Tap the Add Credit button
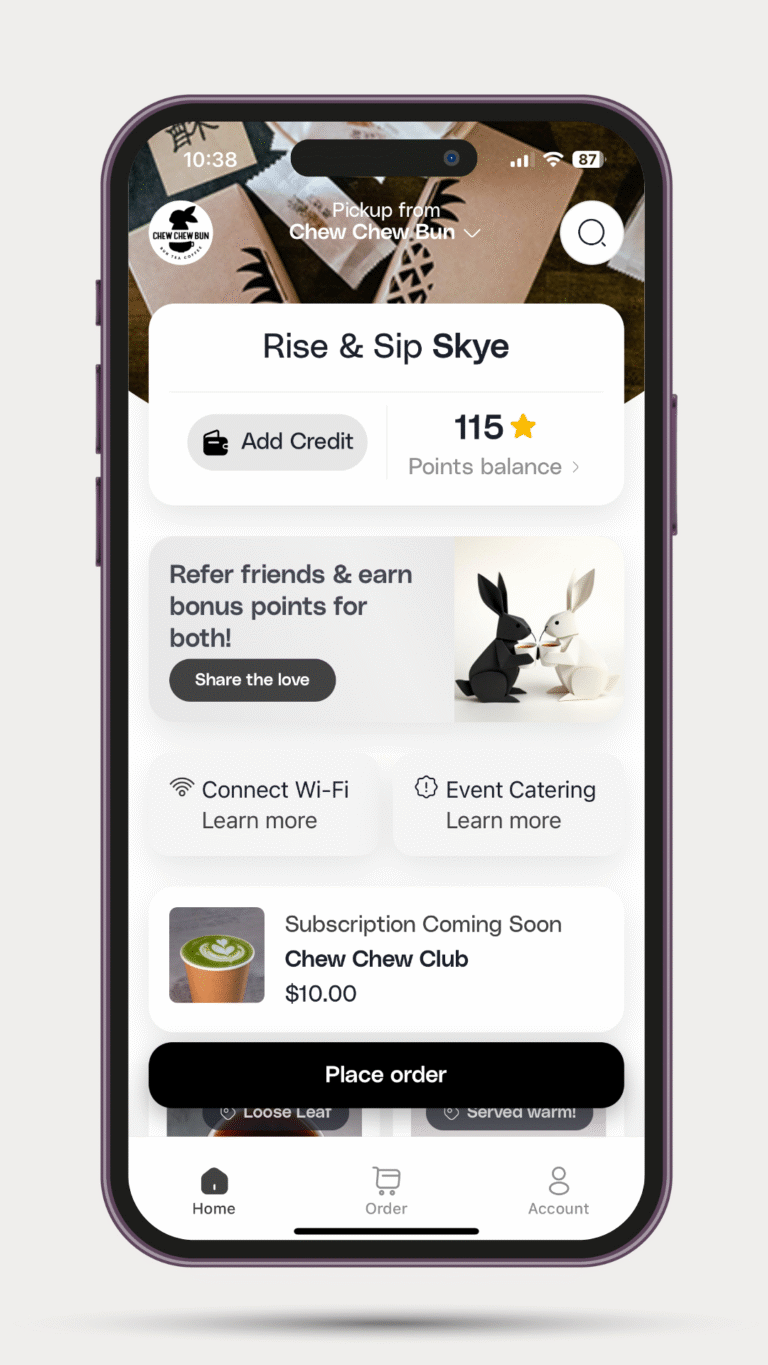 click(278, 442)
